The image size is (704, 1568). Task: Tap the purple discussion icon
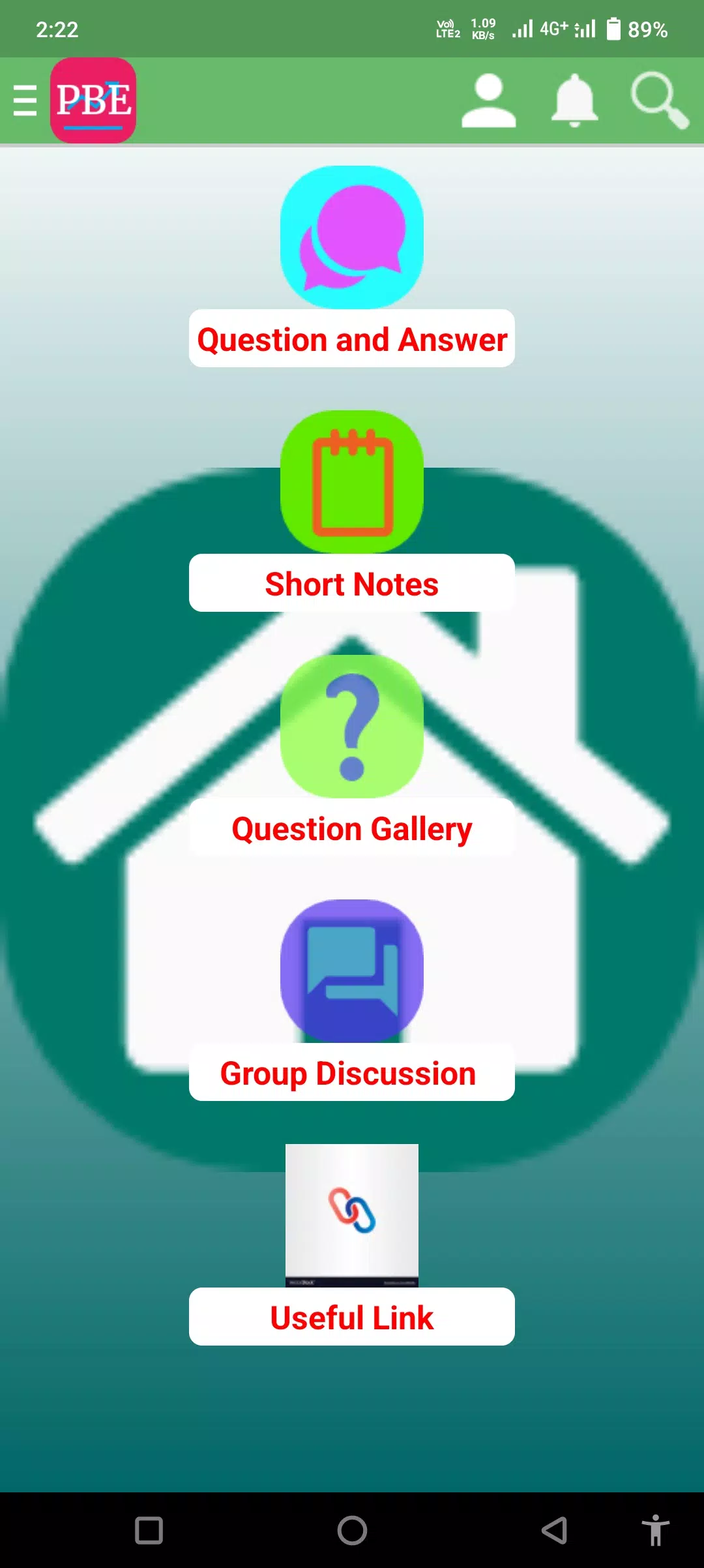(x=352, y=971)
